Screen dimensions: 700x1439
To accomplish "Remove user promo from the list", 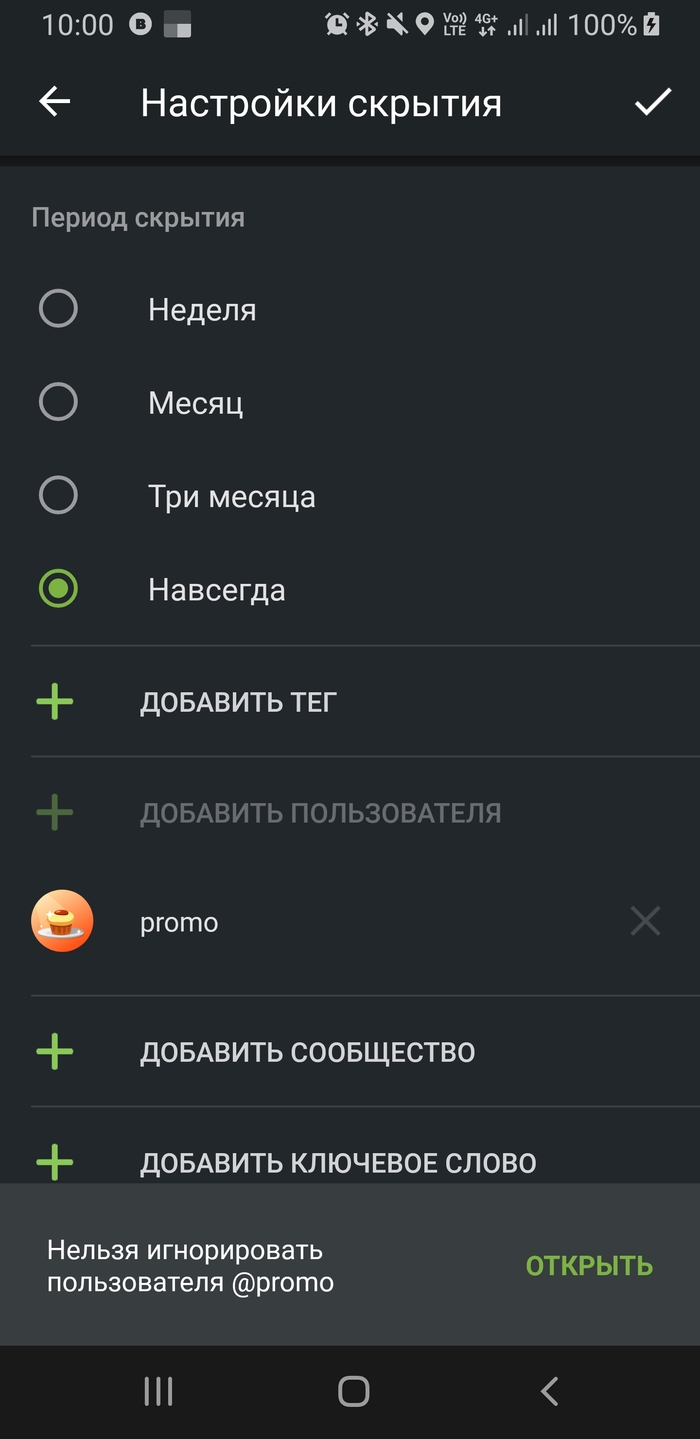I will [645, 921].
